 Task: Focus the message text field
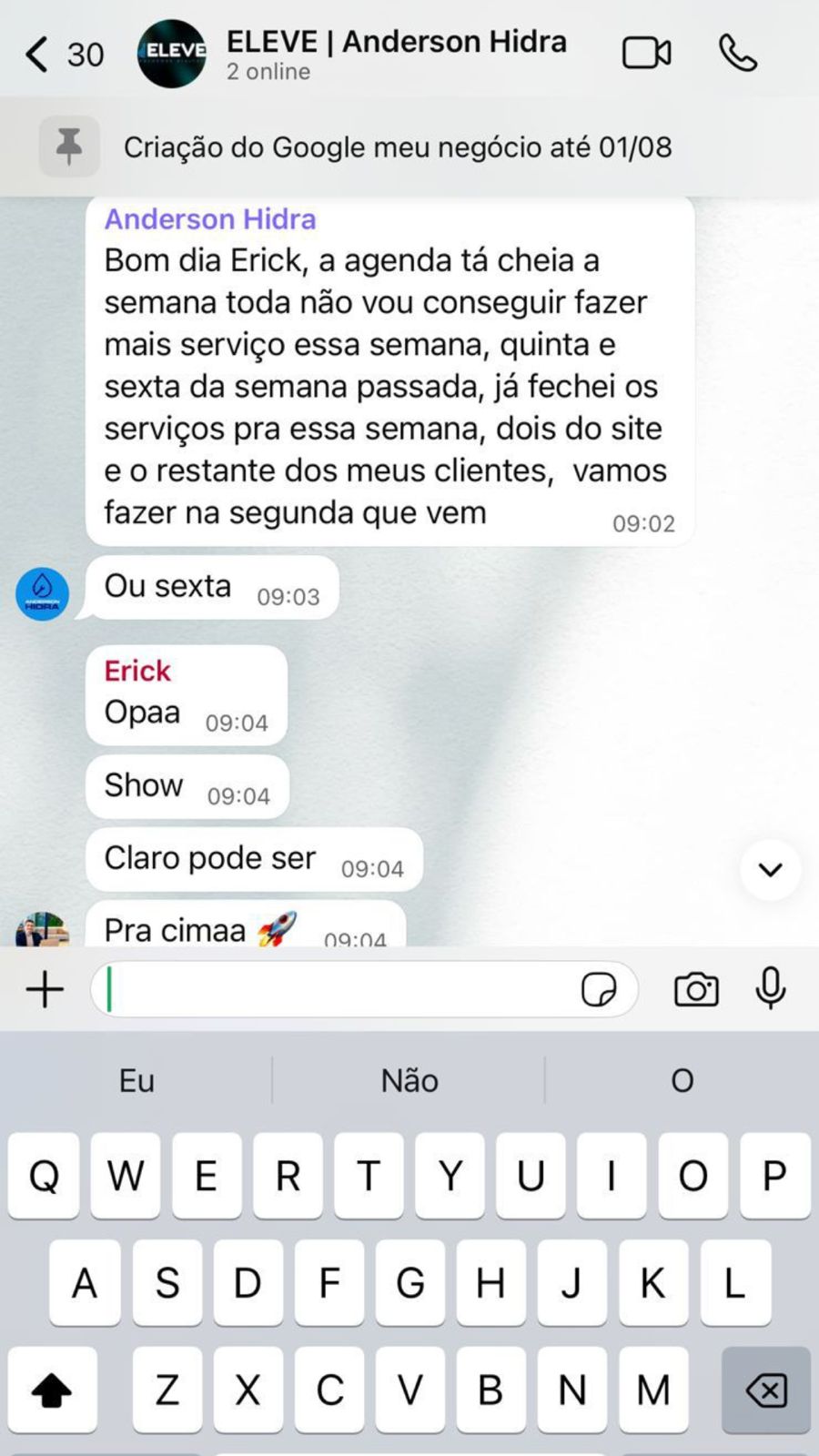(337, 989)
